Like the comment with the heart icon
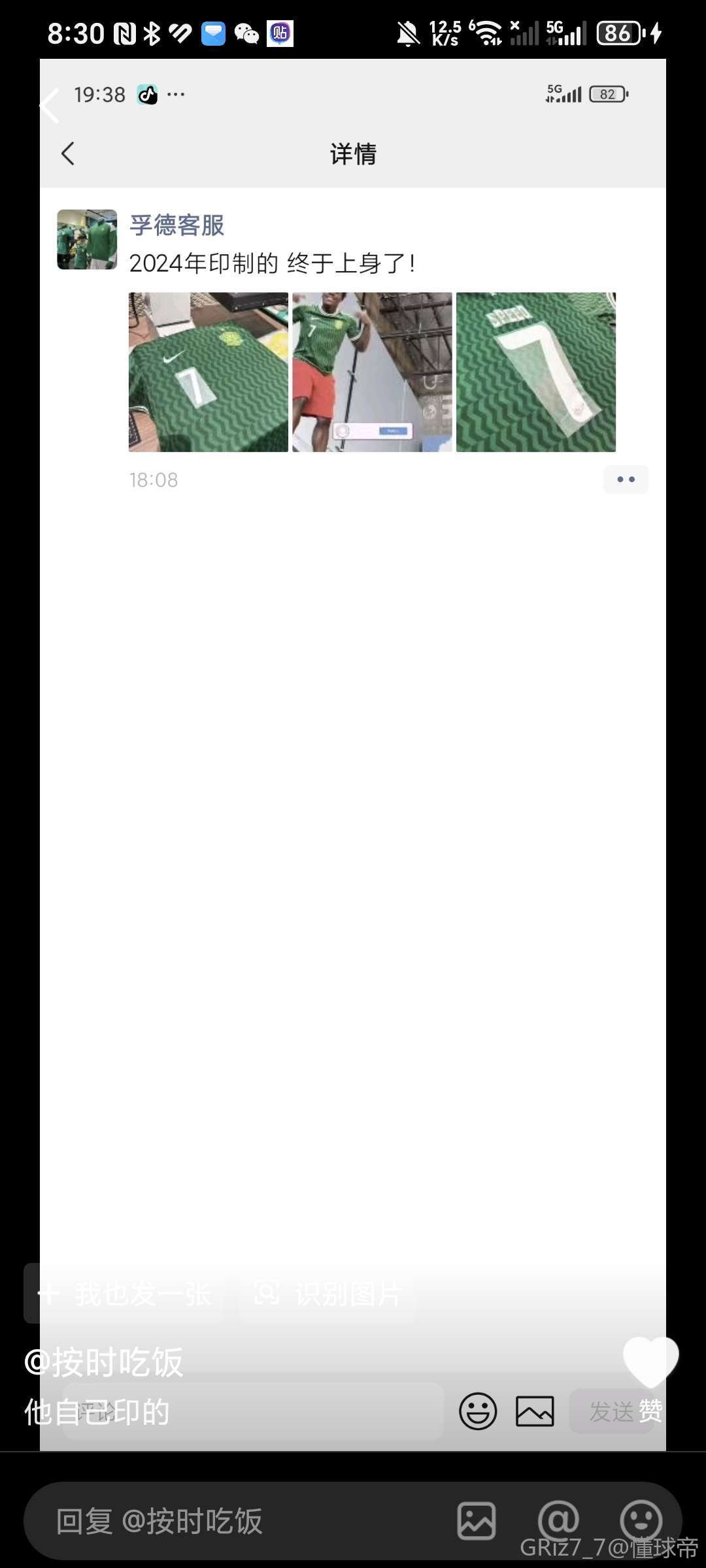 650,1361
